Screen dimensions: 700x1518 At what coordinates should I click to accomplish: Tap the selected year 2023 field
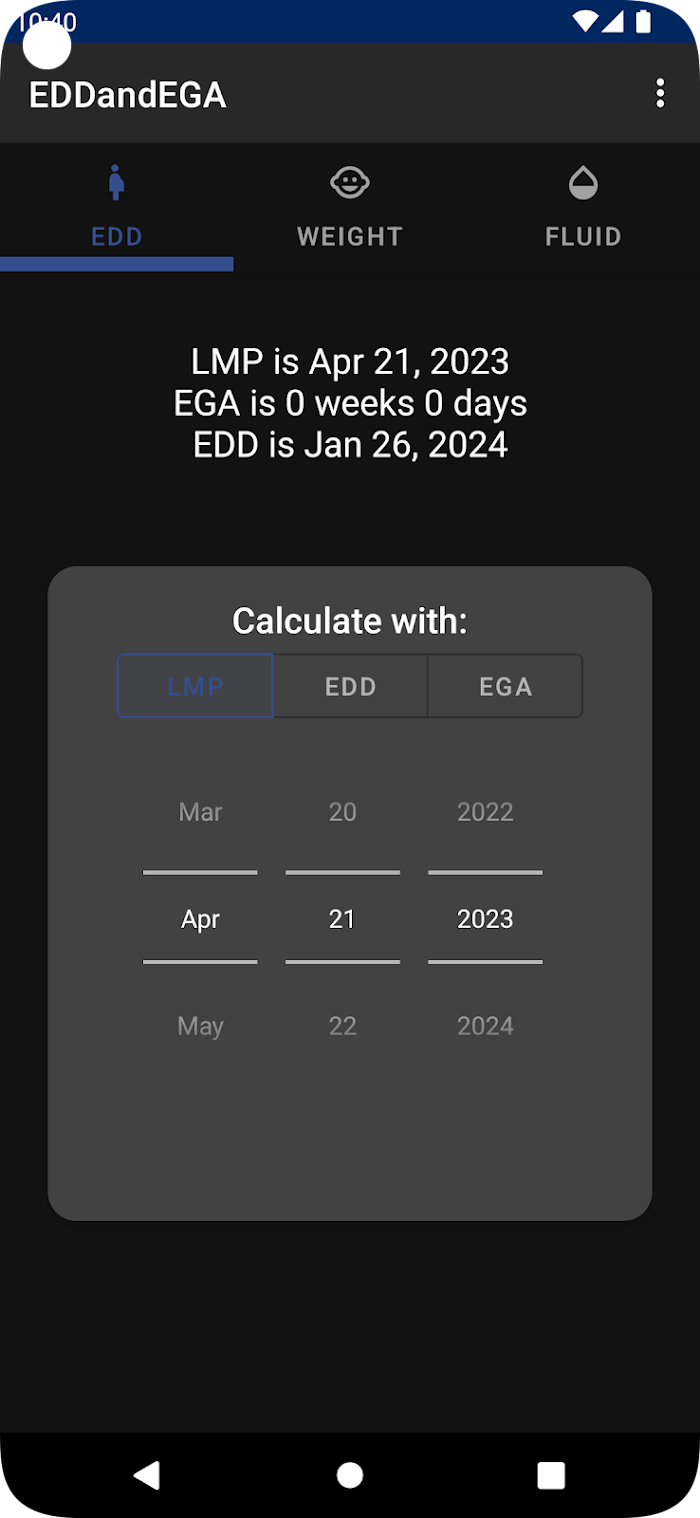coord(485,919)
